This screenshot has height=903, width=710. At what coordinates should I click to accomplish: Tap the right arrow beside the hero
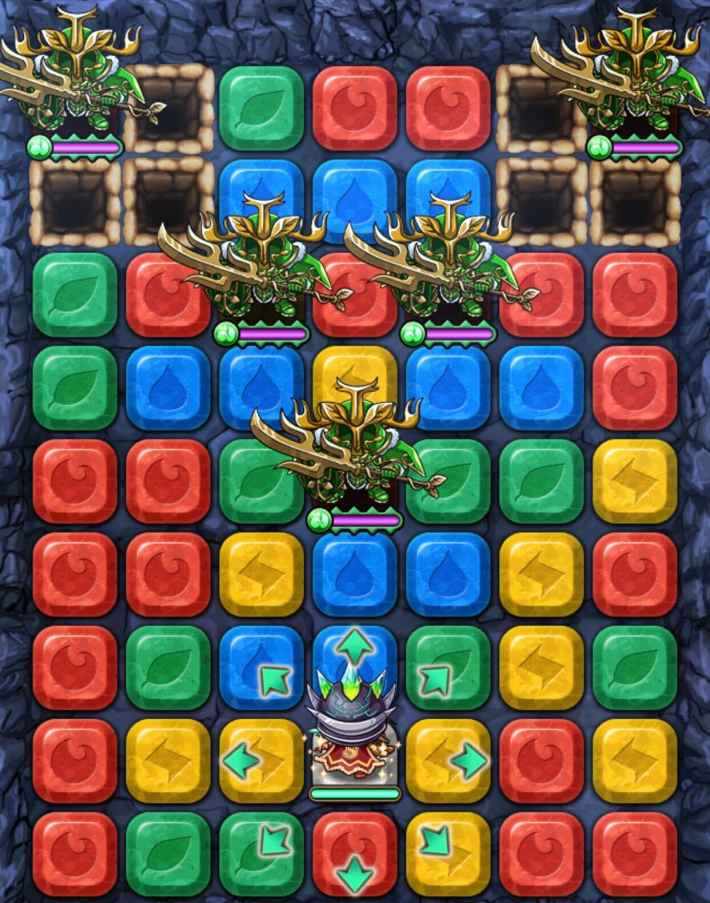coord(468,761)
